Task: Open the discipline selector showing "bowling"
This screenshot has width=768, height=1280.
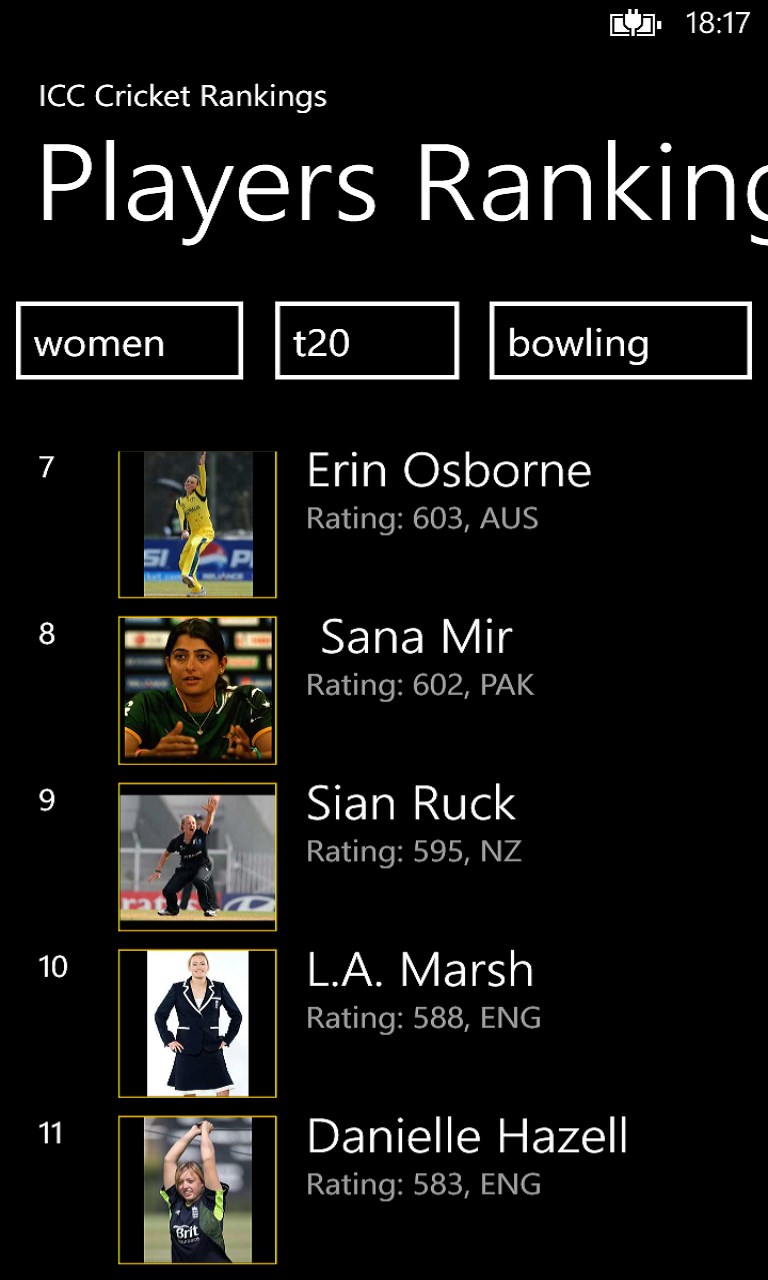Action: 618,342
